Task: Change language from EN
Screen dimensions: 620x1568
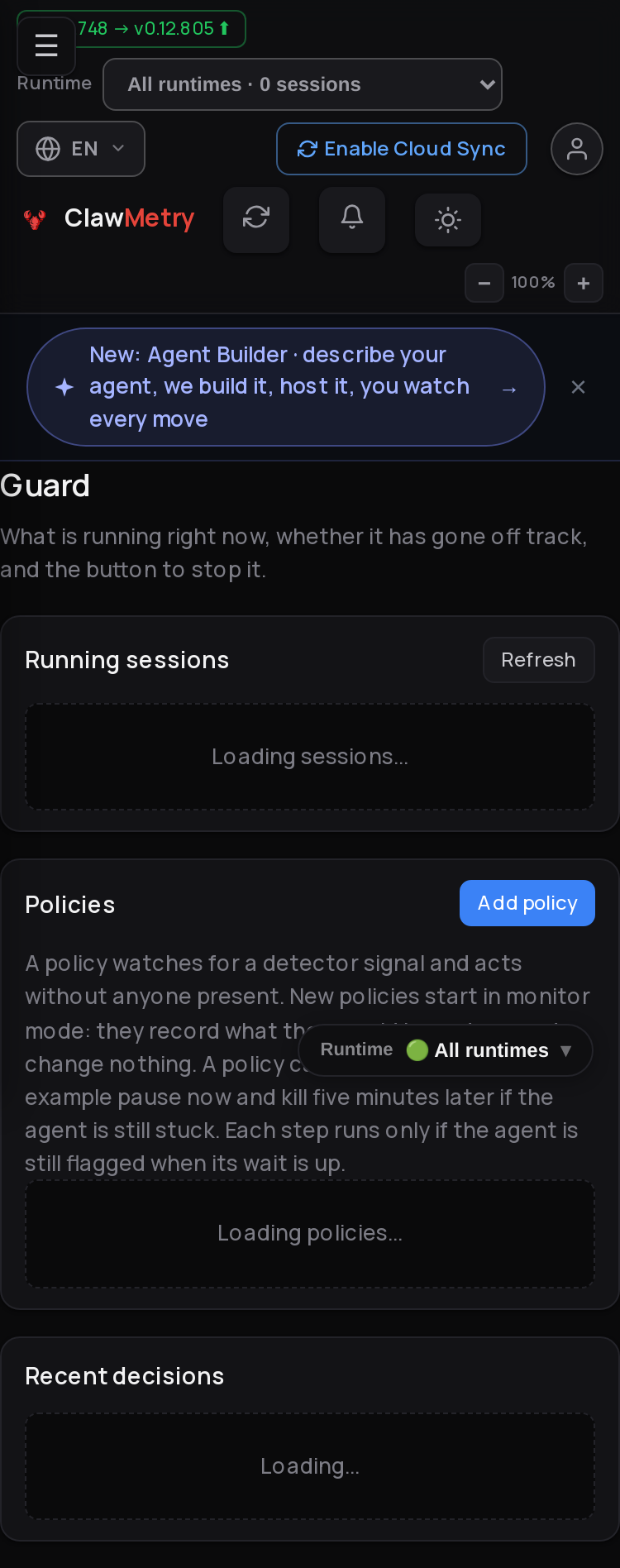Action: point(81,149)
